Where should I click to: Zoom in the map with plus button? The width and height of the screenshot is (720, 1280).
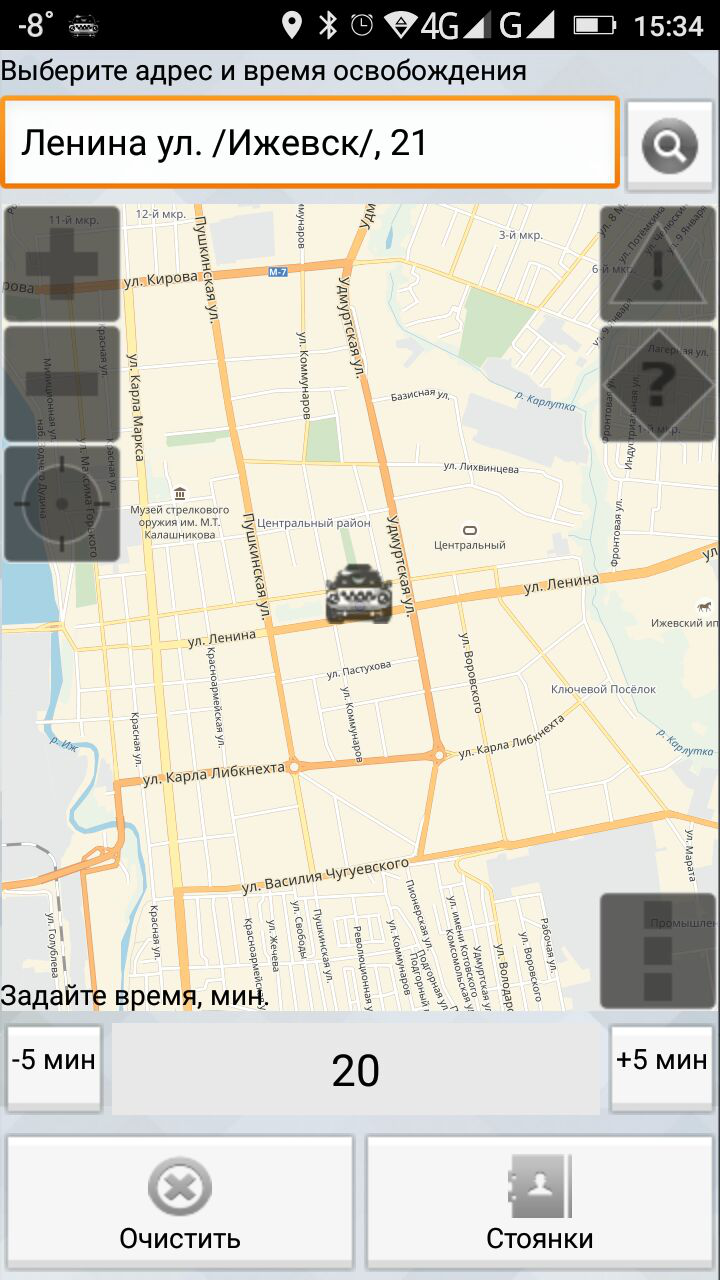click(x=62, y=264)
